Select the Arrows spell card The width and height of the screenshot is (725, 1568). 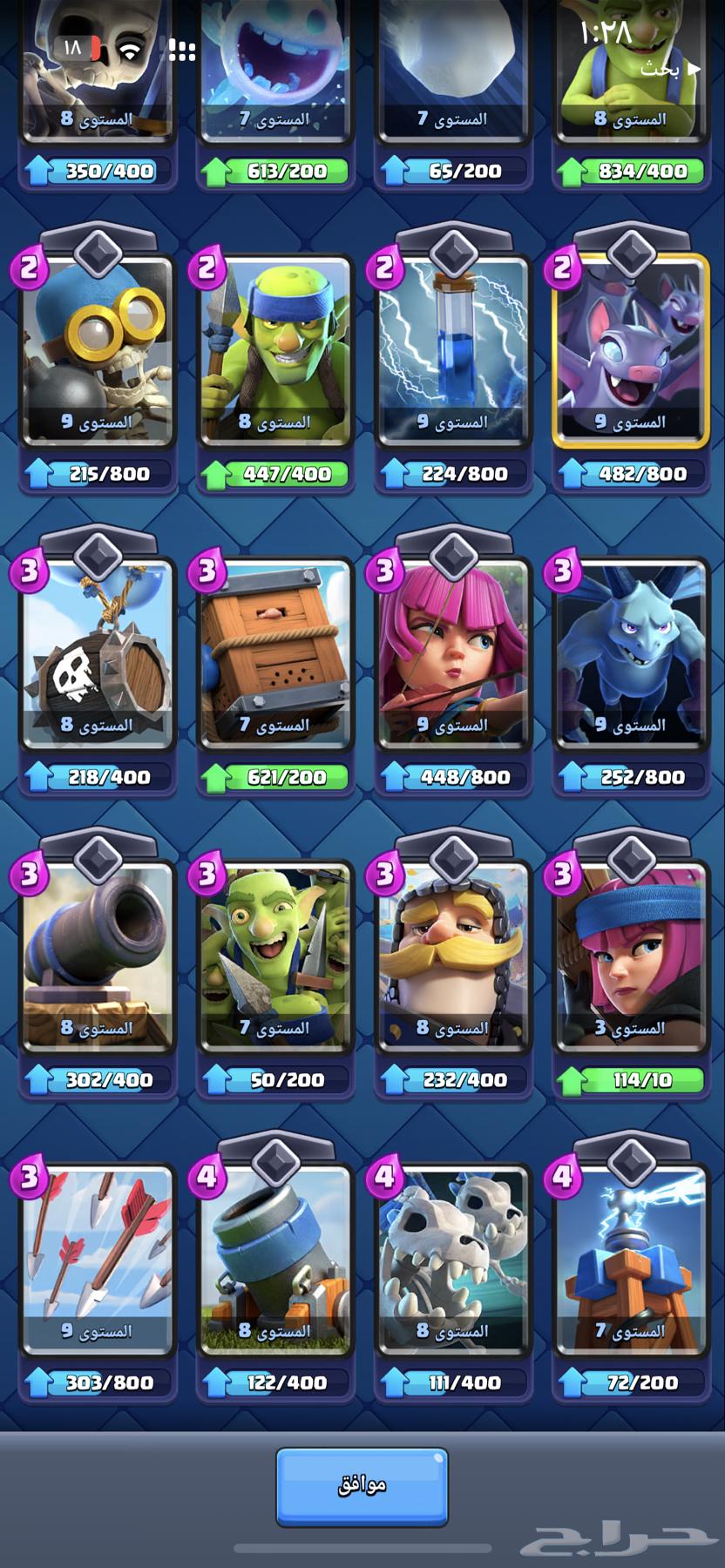tap(98, 1259)
